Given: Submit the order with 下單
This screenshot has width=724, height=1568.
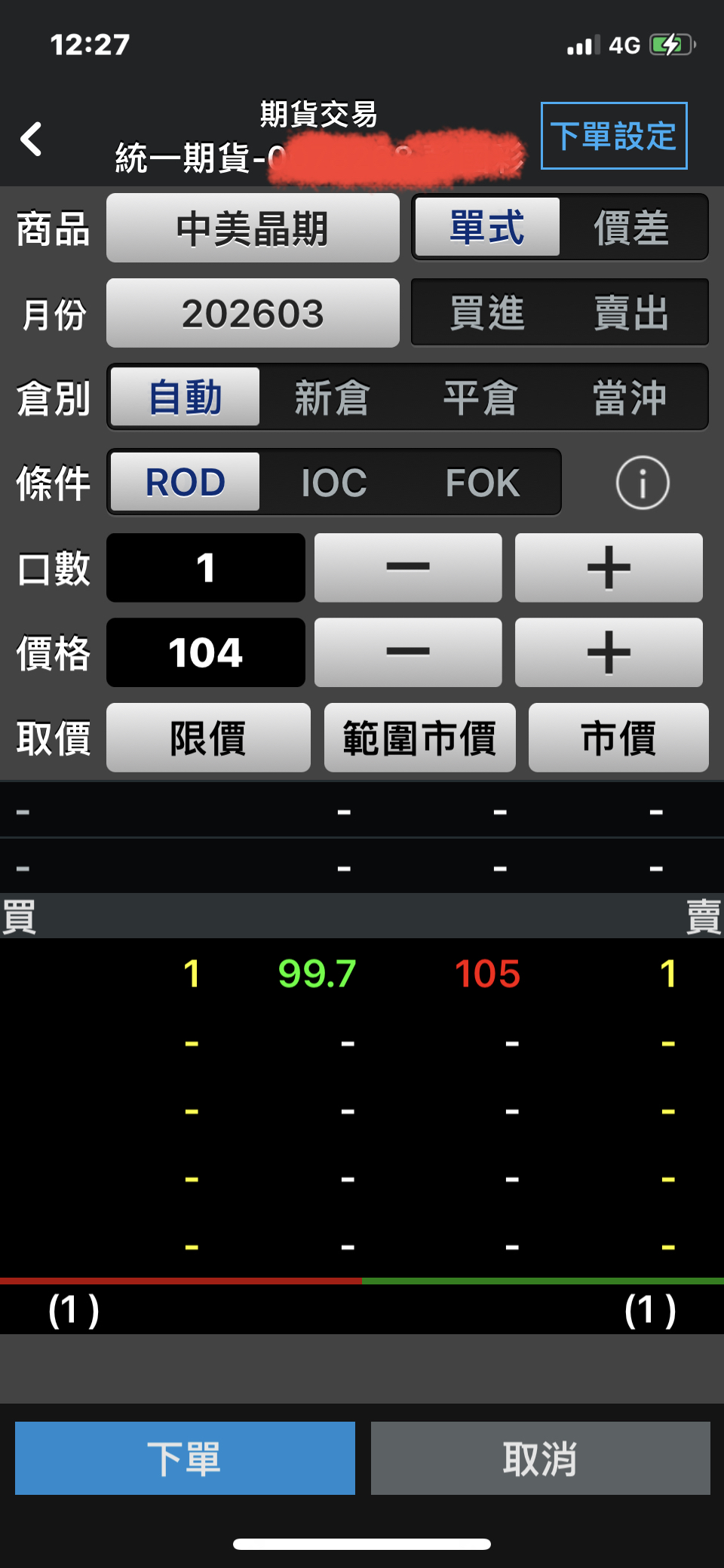Looking at the screenshot, I should 185,1458.
